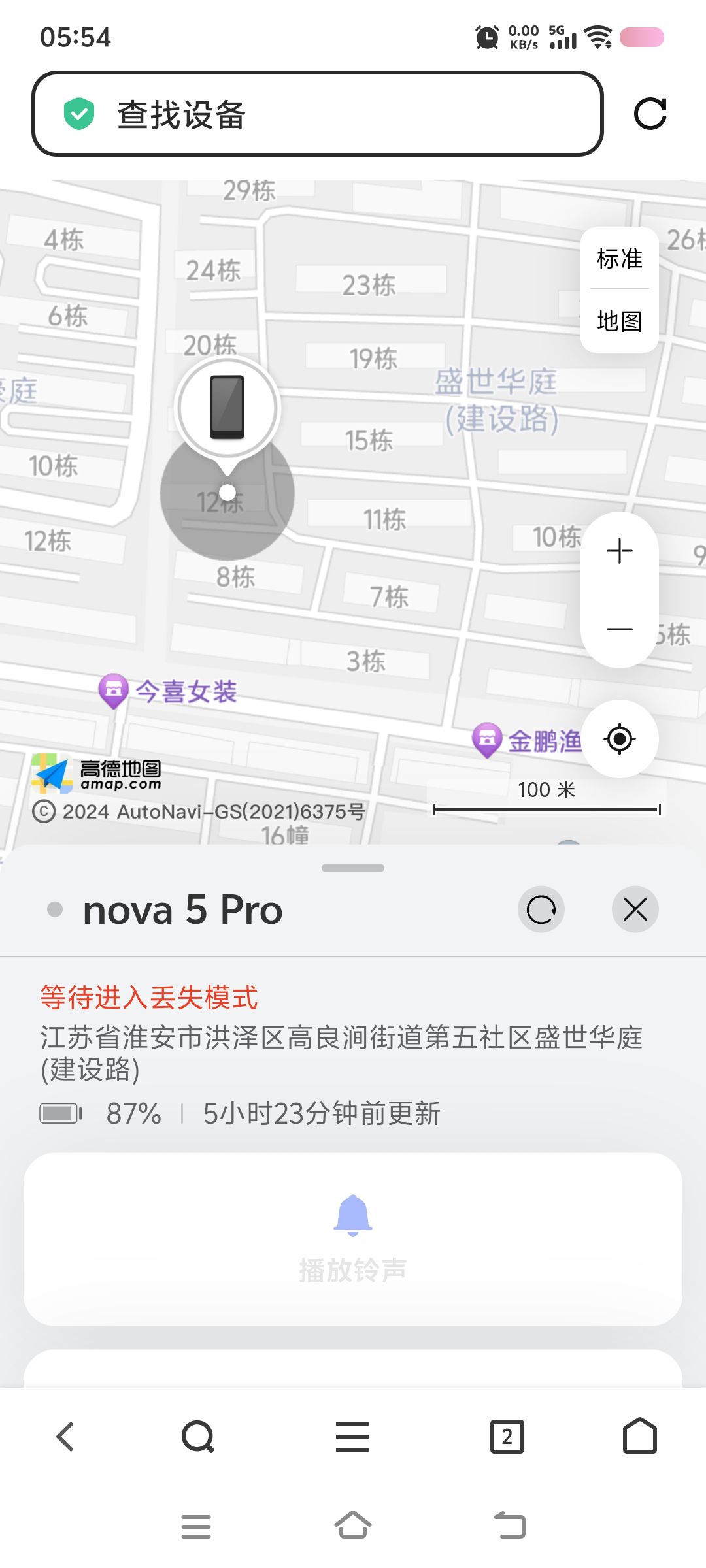Recenter the map on the device location
Image resolution: width=706 pixels, height=1568 pixels.
coord(620,739)
